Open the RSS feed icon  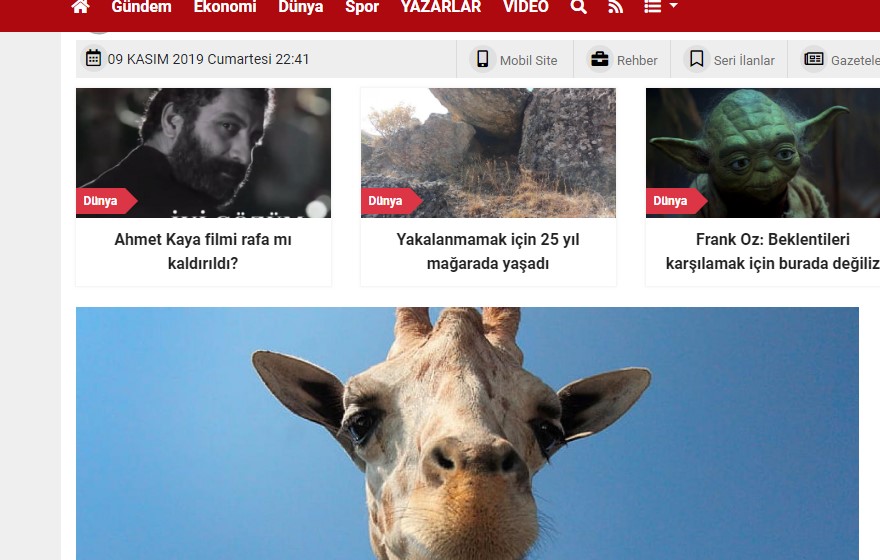coord(615,7)
